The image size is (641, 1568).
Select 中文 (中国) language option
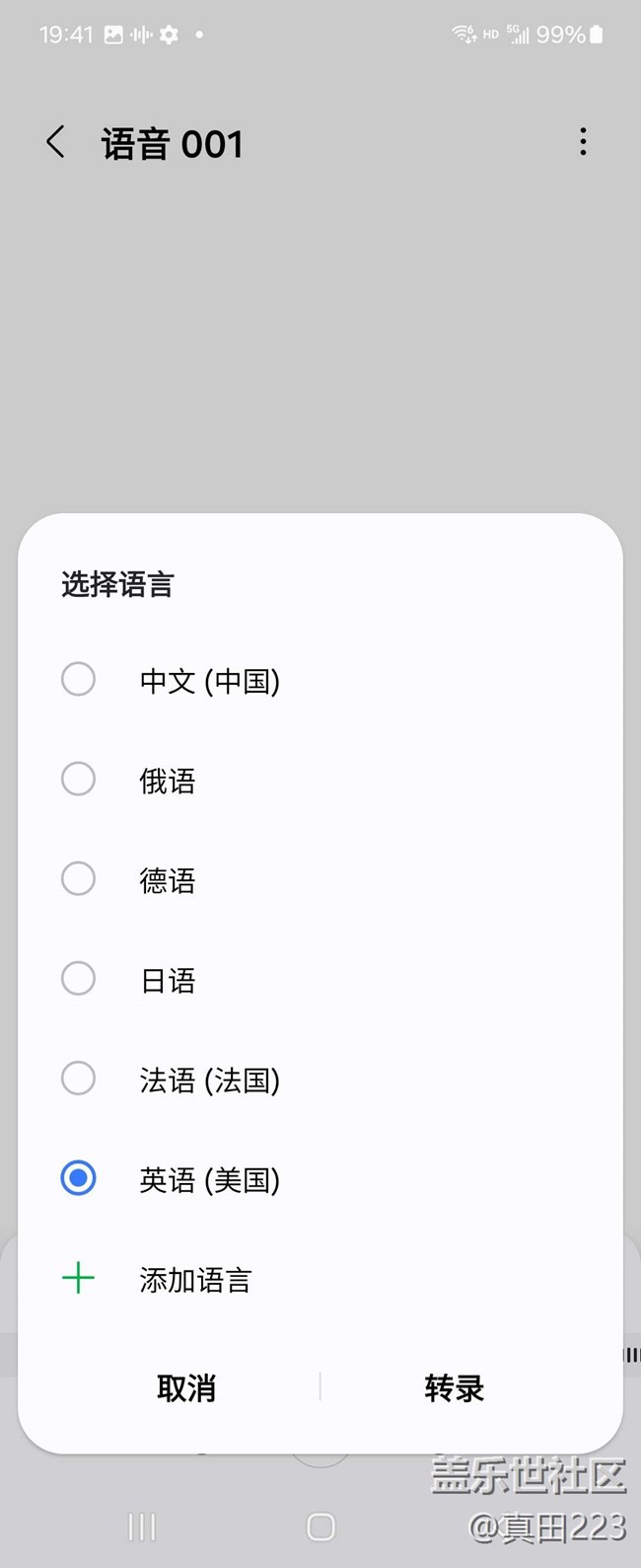click(x=79, y=680)
